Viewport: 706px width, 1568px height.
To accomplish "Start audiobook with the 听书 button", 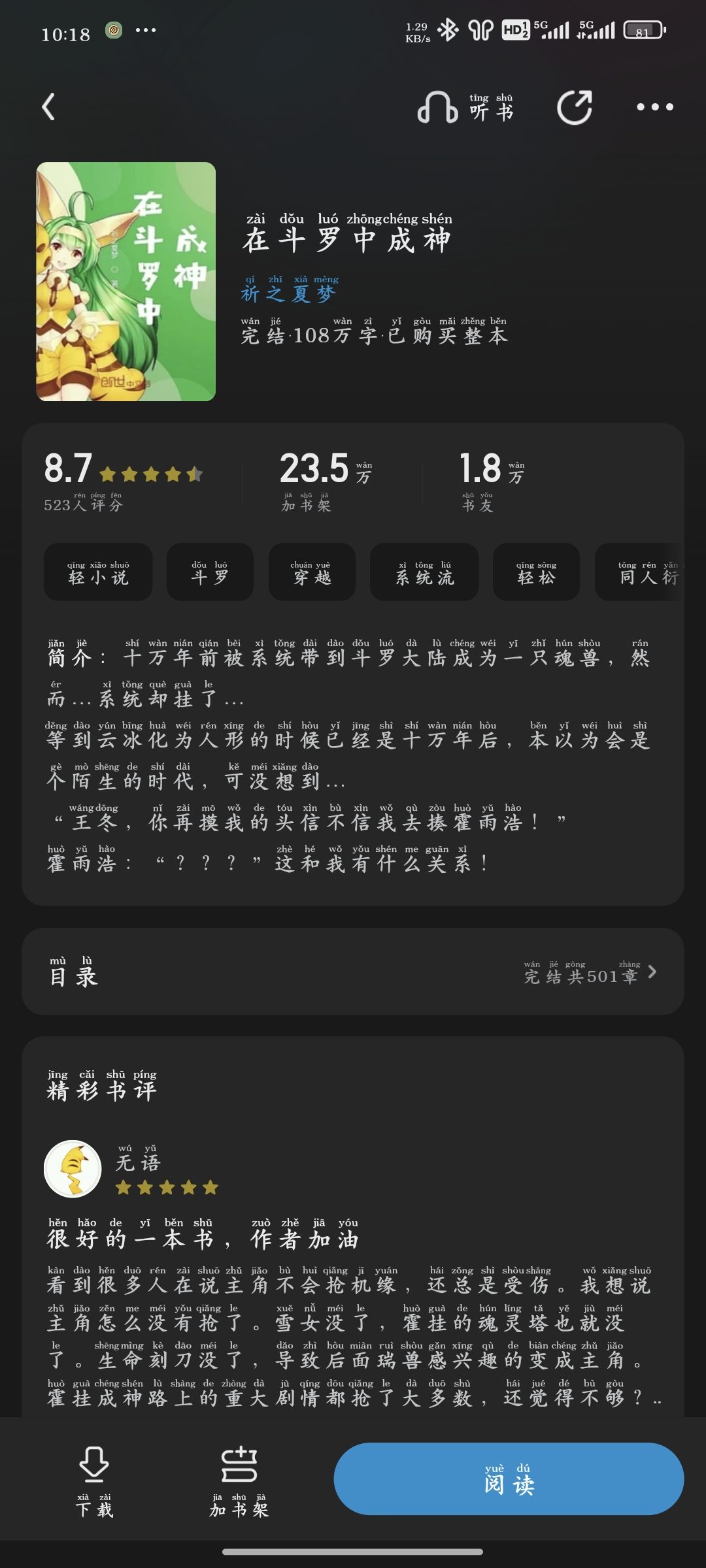I will tap(466, 108).
